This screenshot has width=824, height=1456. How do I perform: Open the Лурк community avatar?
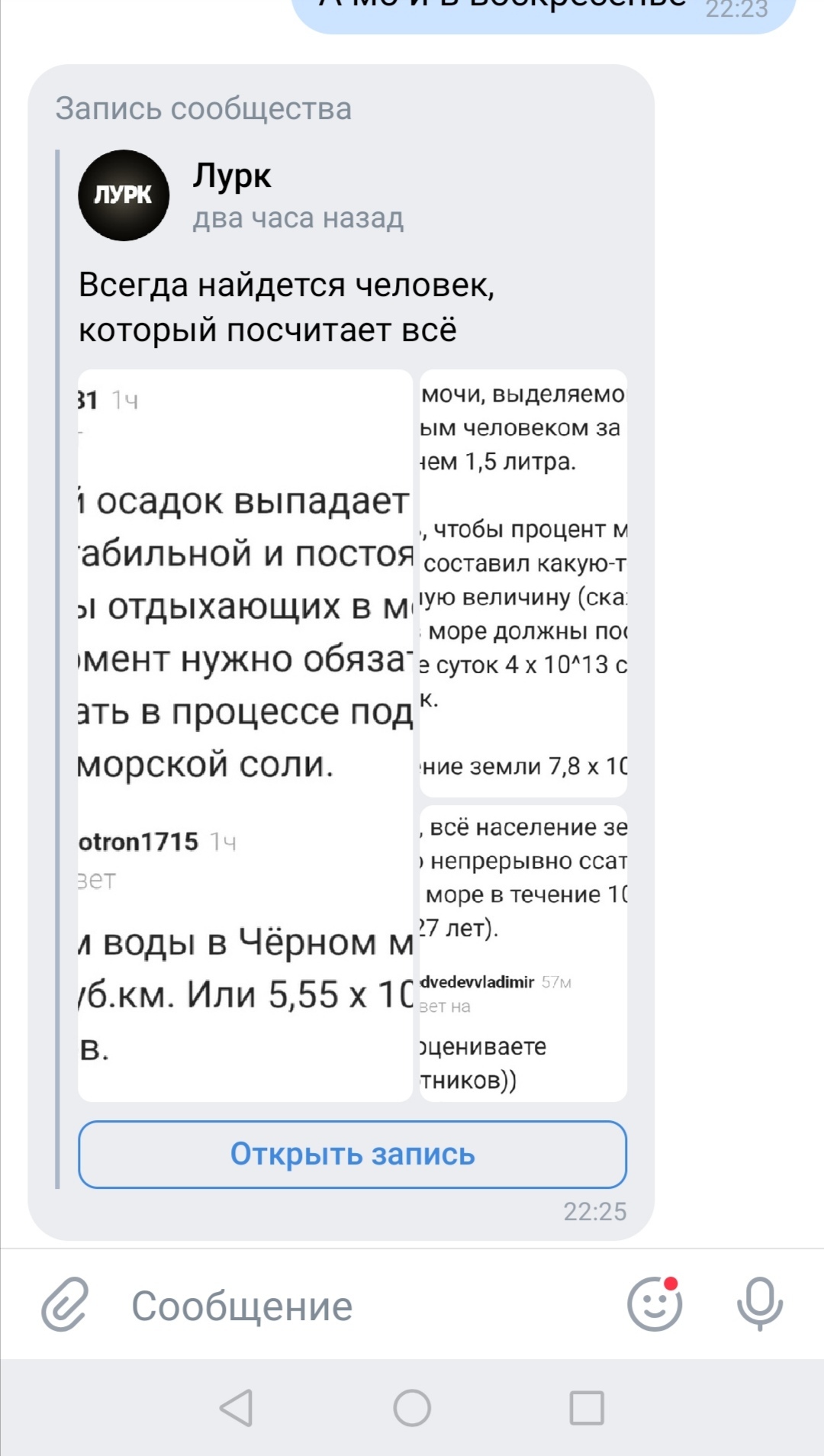[x=124, y=195]
